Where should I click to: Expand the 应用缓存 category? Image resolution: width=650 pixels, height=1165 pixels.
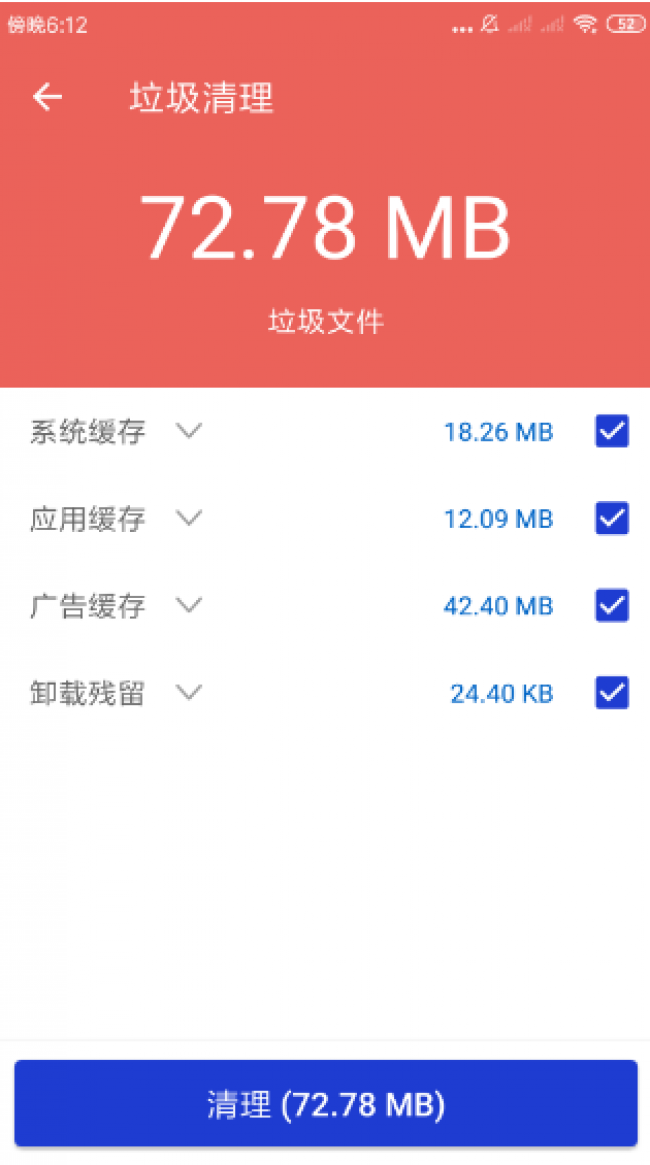point(189,518)
